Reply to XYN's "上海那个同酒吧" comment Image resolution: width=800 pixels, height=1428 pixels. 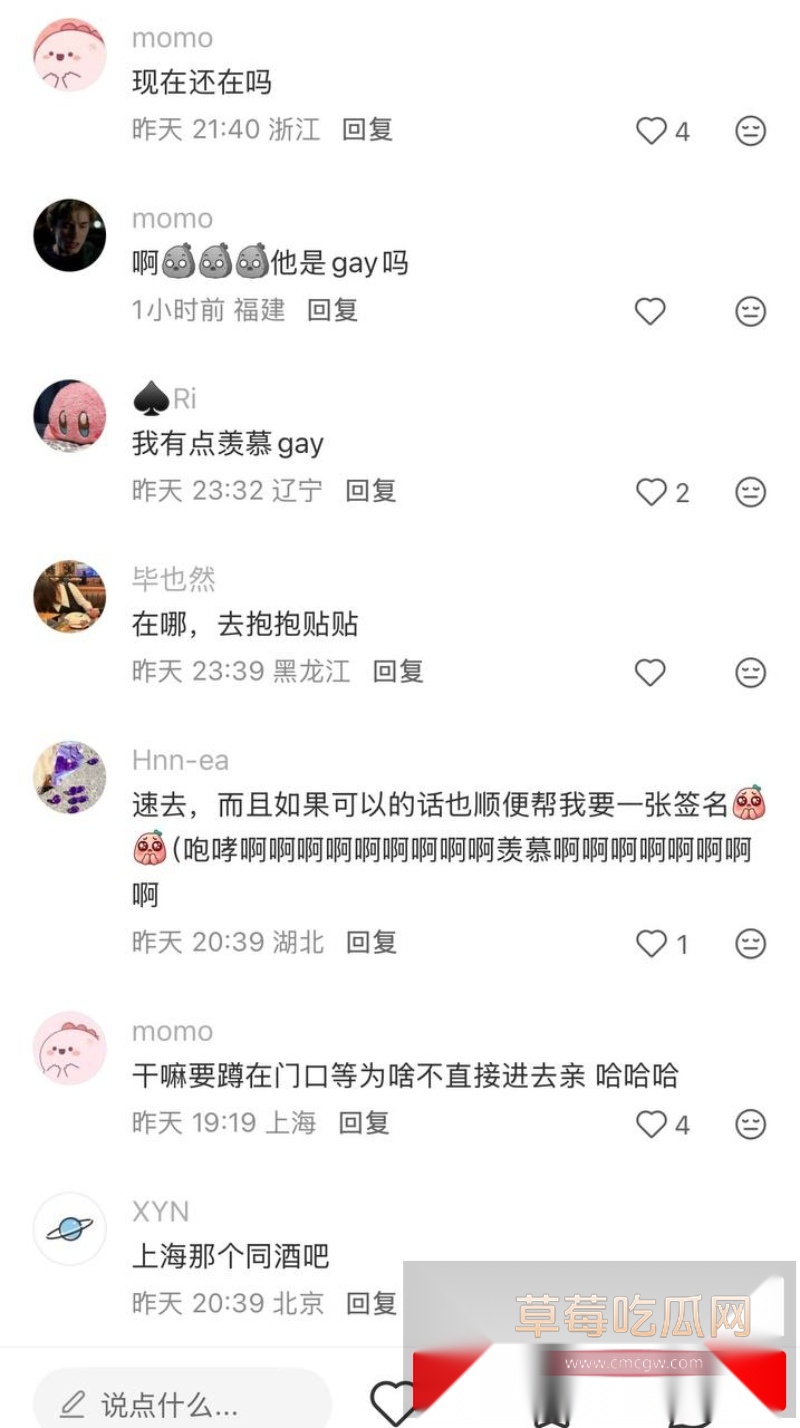pos(371,1305)
